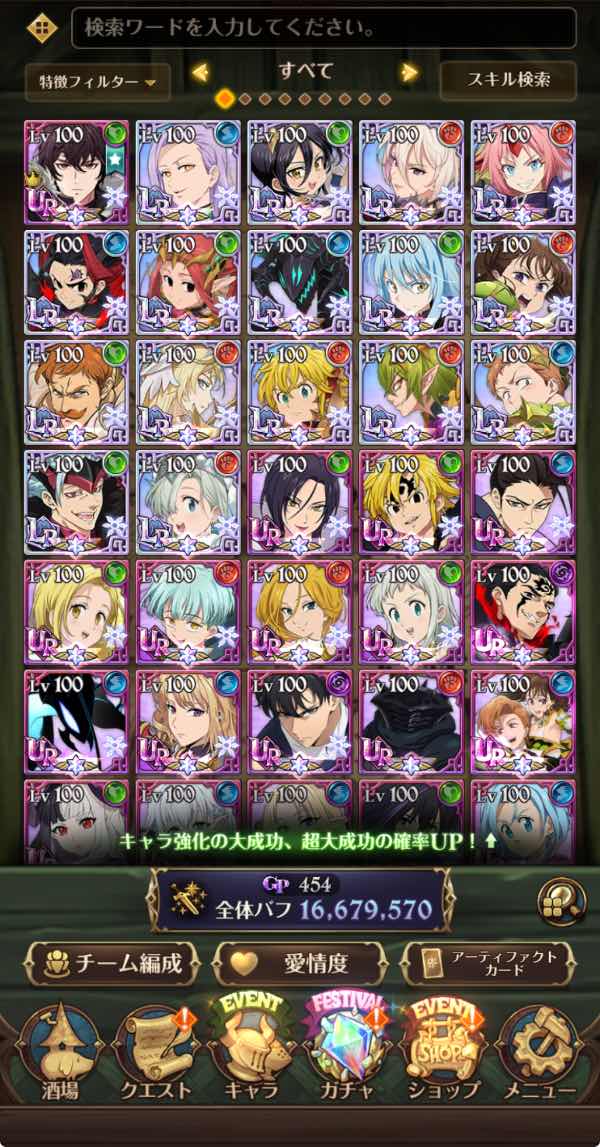Image resolution: width=600 pixels, height=1147 pixels.
Task: Select the black hooded UR character card
Action: pos(411,722)
